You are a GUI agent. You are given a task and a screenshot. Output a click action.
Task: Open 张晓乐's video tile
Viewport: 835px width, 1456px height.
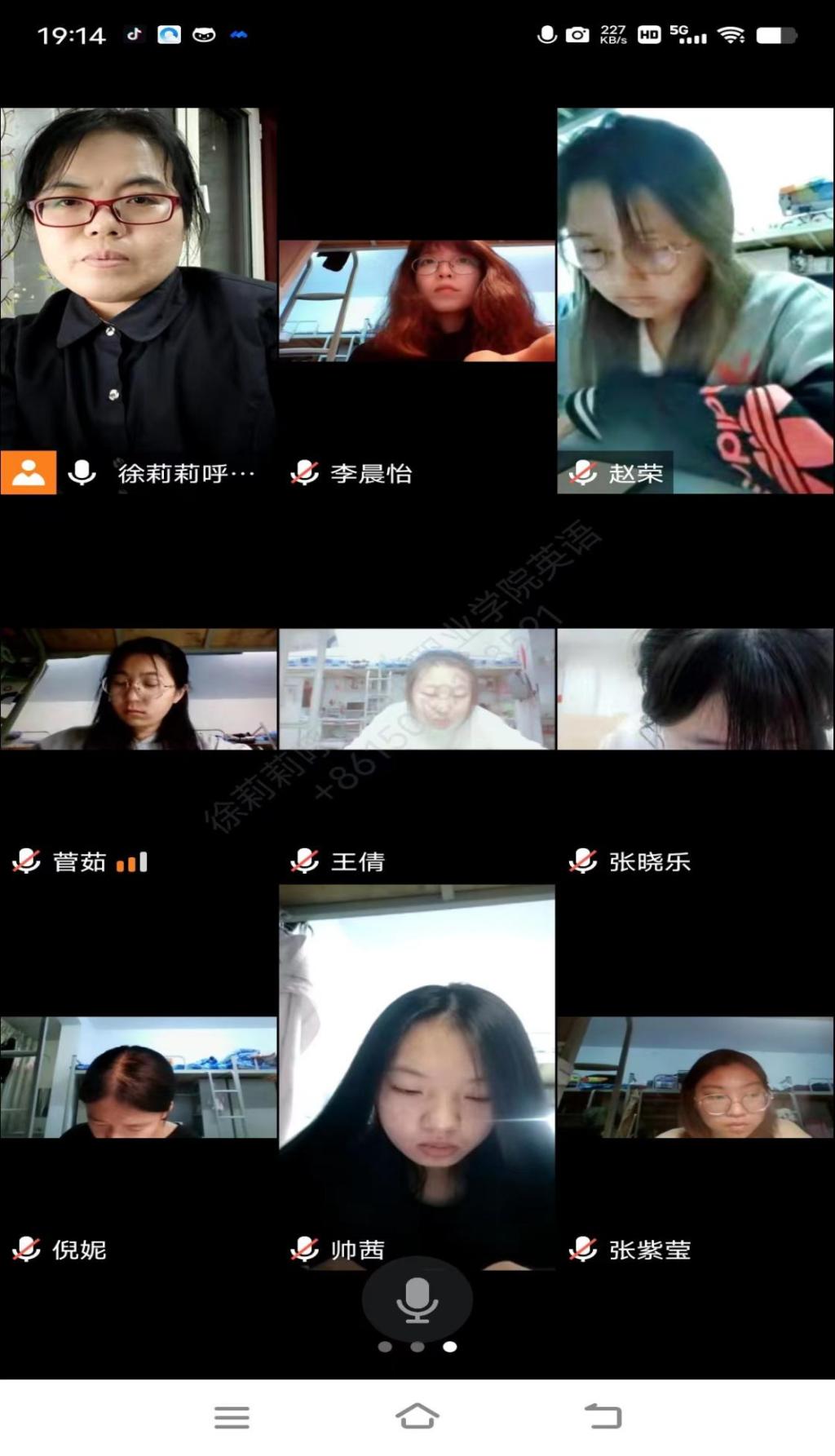(x=695, y=689)
